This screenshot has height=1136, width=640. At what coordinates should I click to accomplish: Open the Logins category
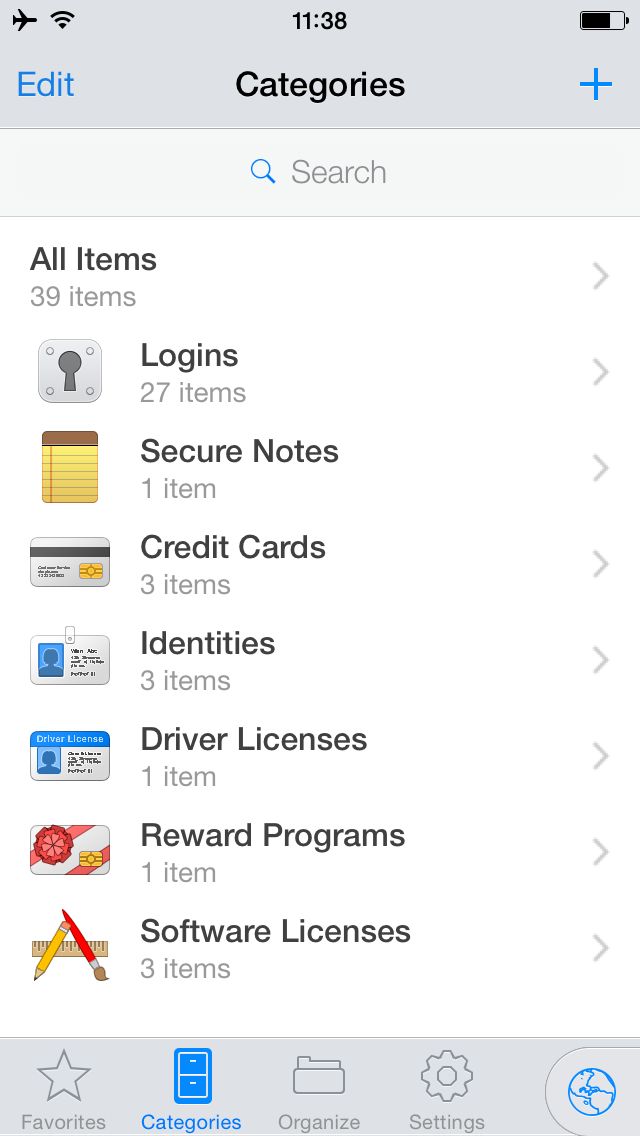tap(320, 372)
